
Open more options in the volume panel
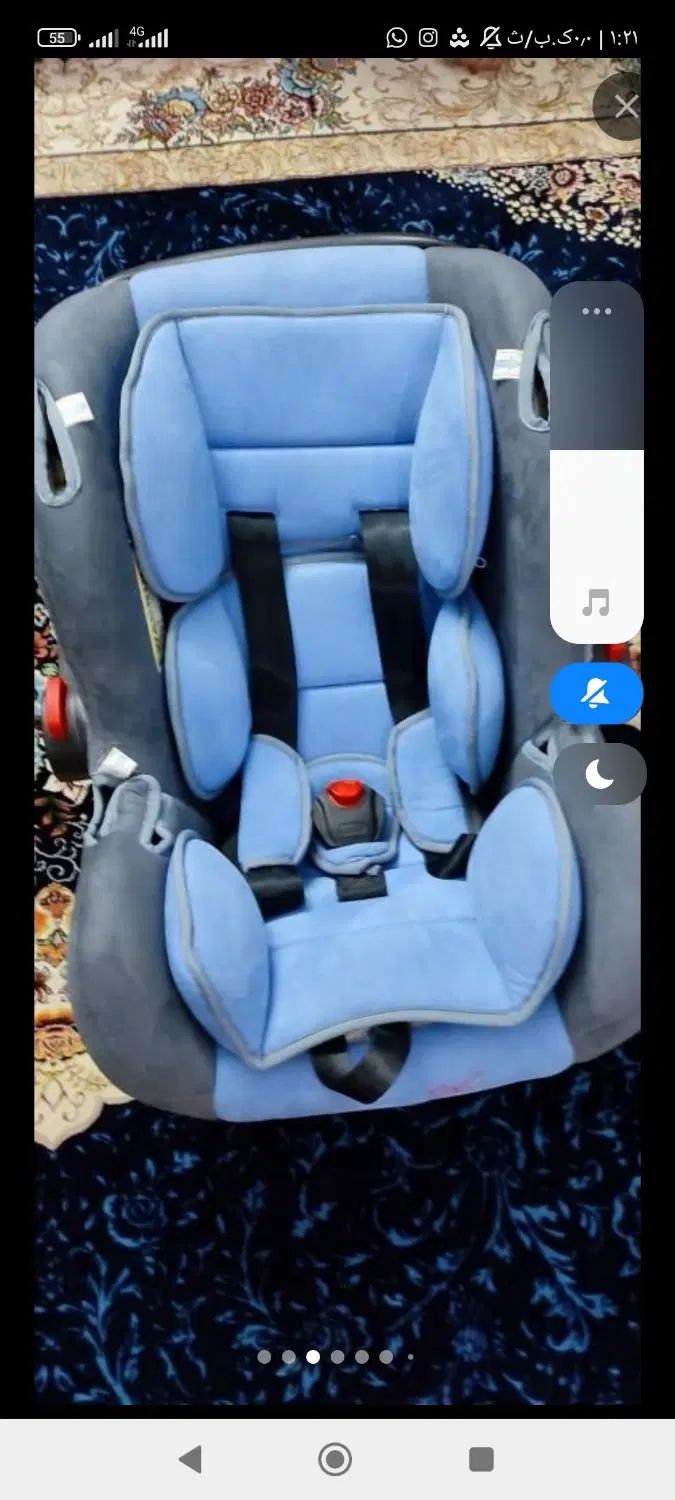point(596,311)
